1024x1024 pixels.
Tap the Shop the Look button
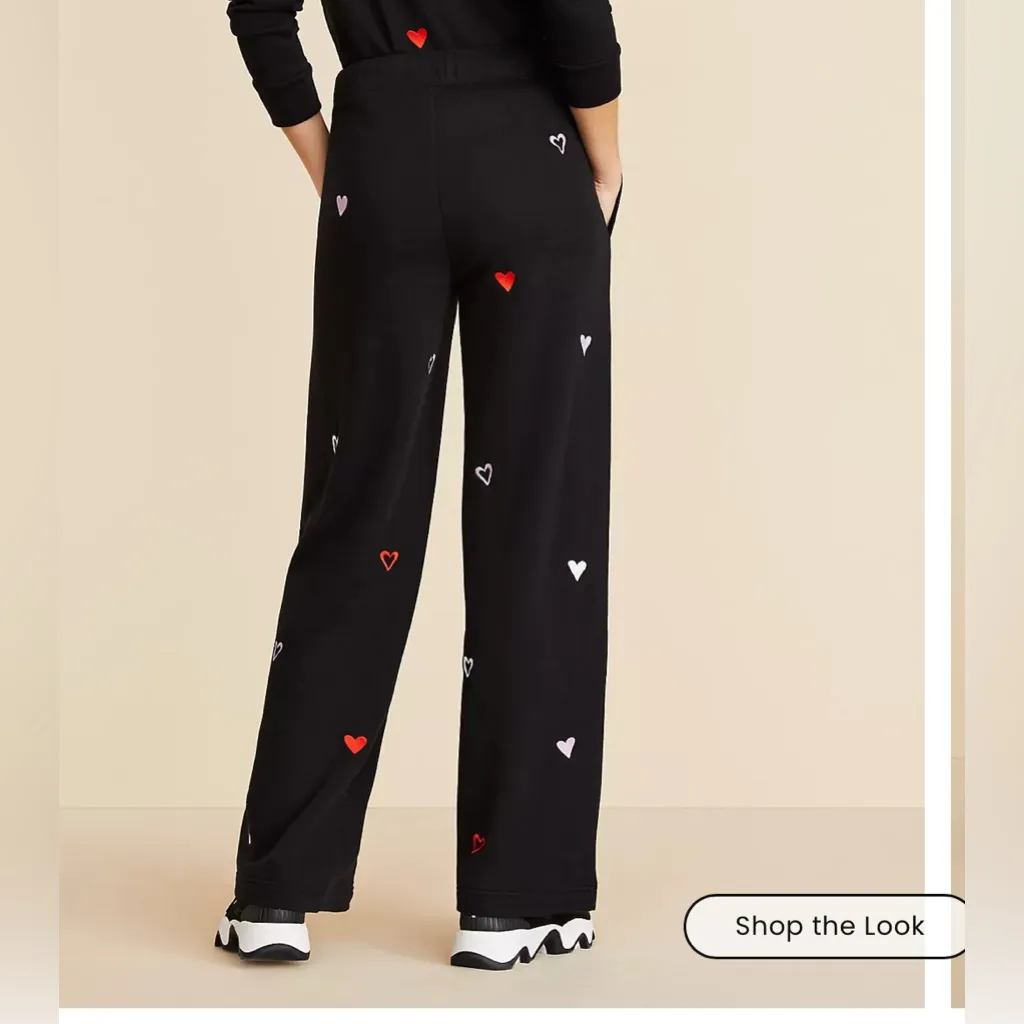pos(826,926)
